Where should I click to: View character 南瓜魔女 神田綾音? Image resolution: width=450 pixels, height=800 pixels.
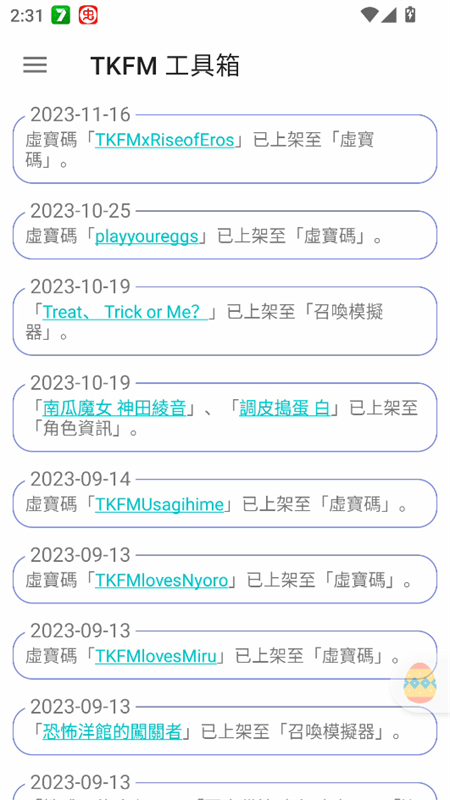point(114,409)
